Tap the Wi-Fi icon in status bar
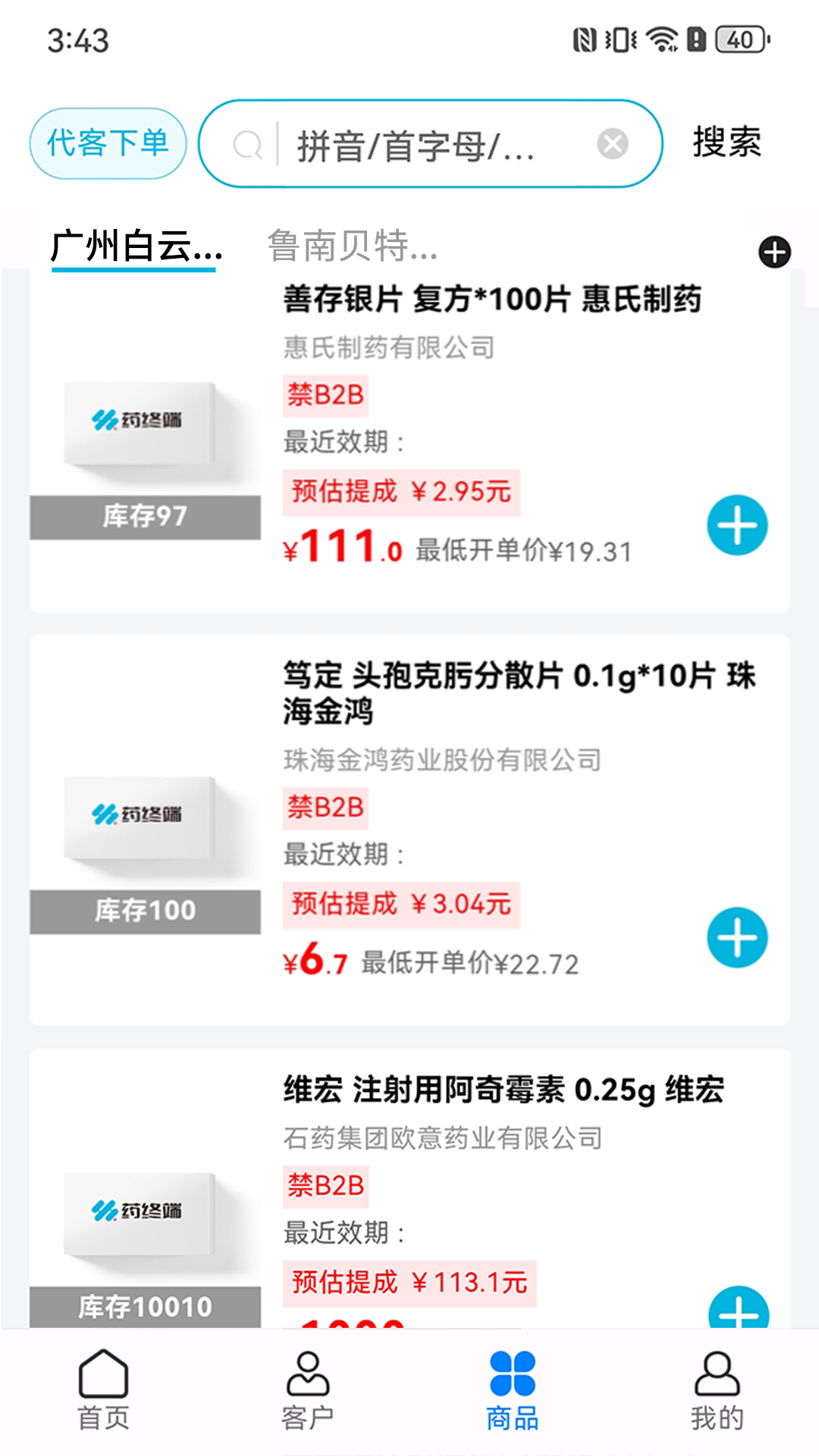 coord(662,38)
